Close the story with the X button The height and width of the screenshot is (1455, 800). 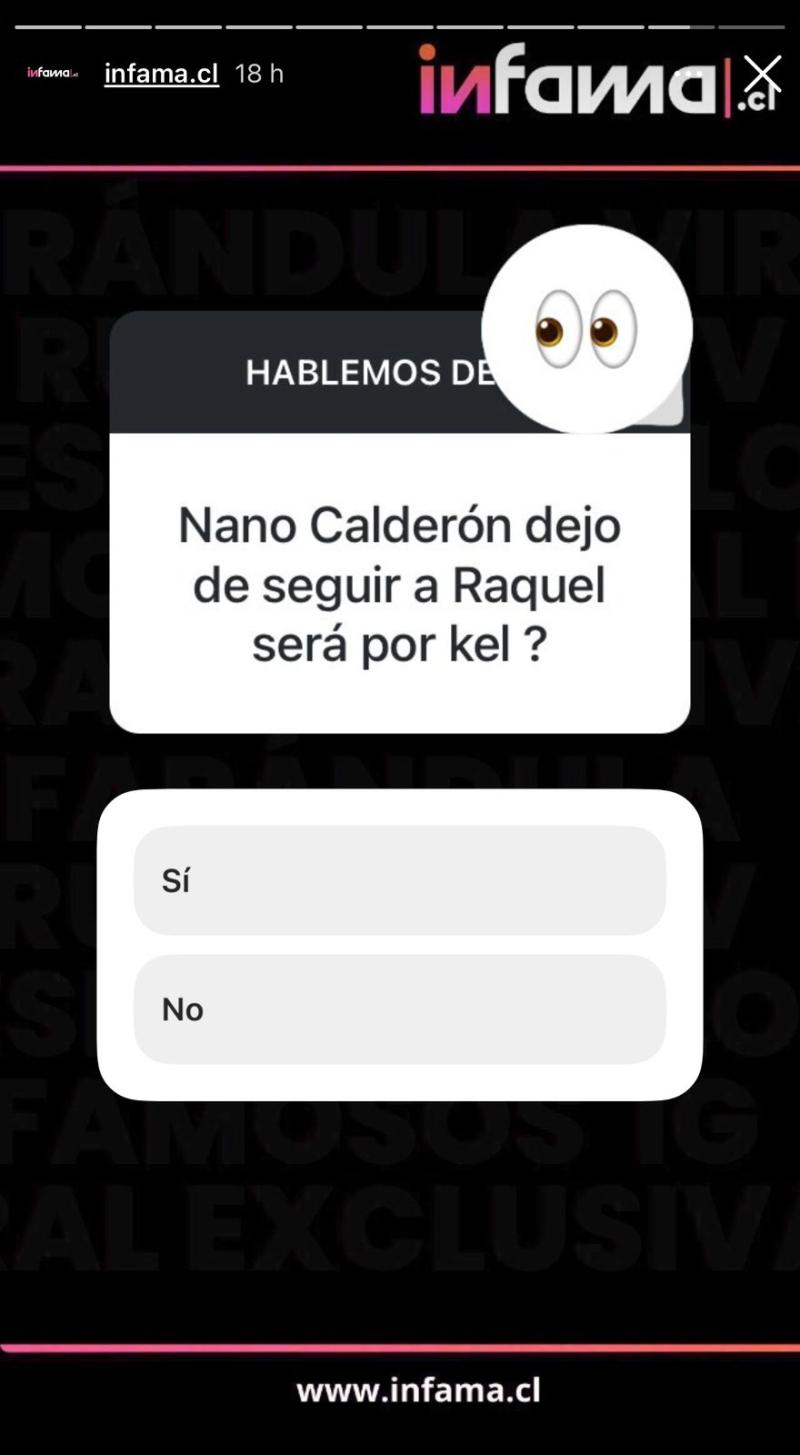pyautogui.click(x=763, y=72)
